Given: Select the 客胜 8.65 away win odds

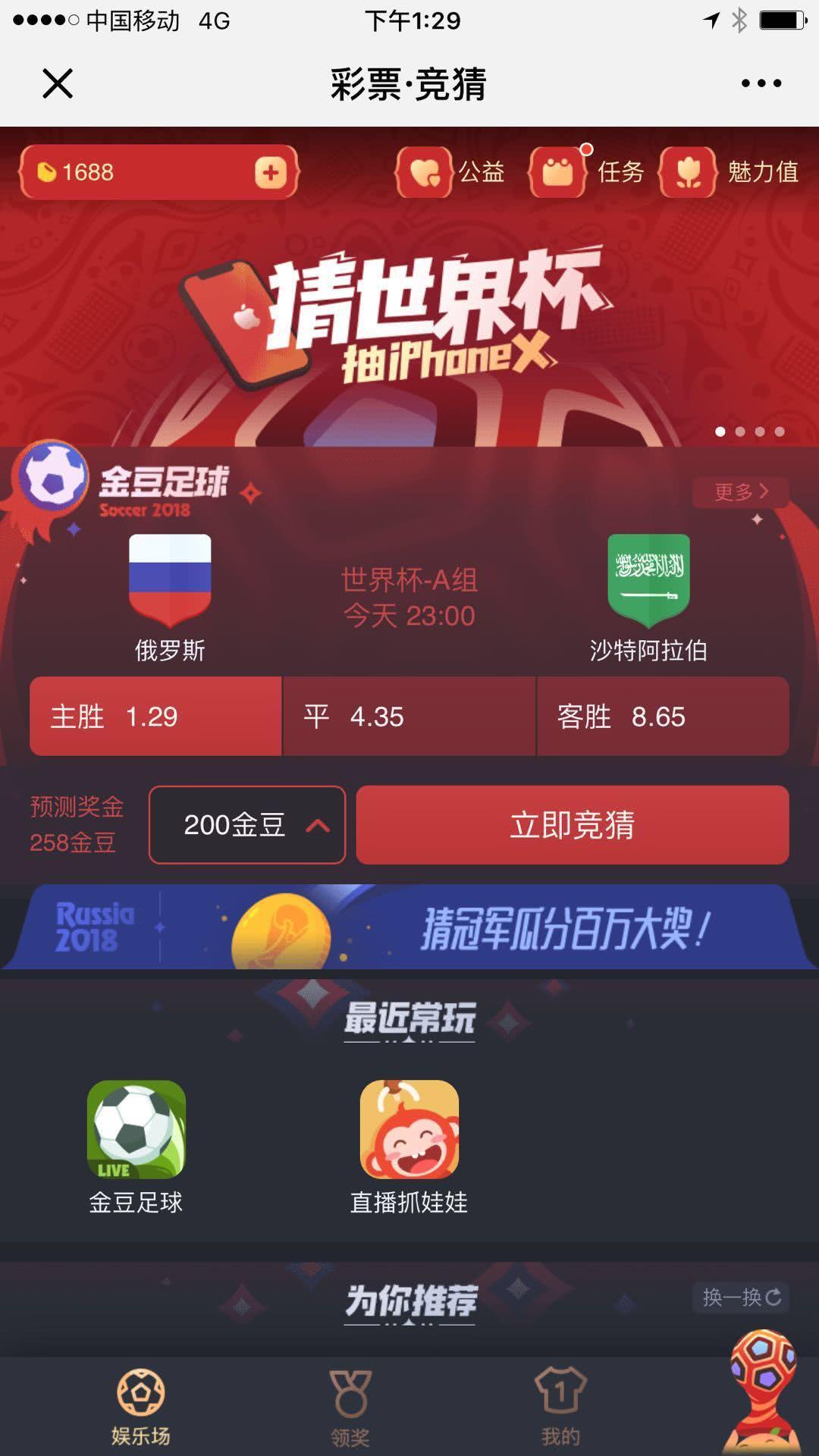Looking at the screenshot, I should 664,716.
